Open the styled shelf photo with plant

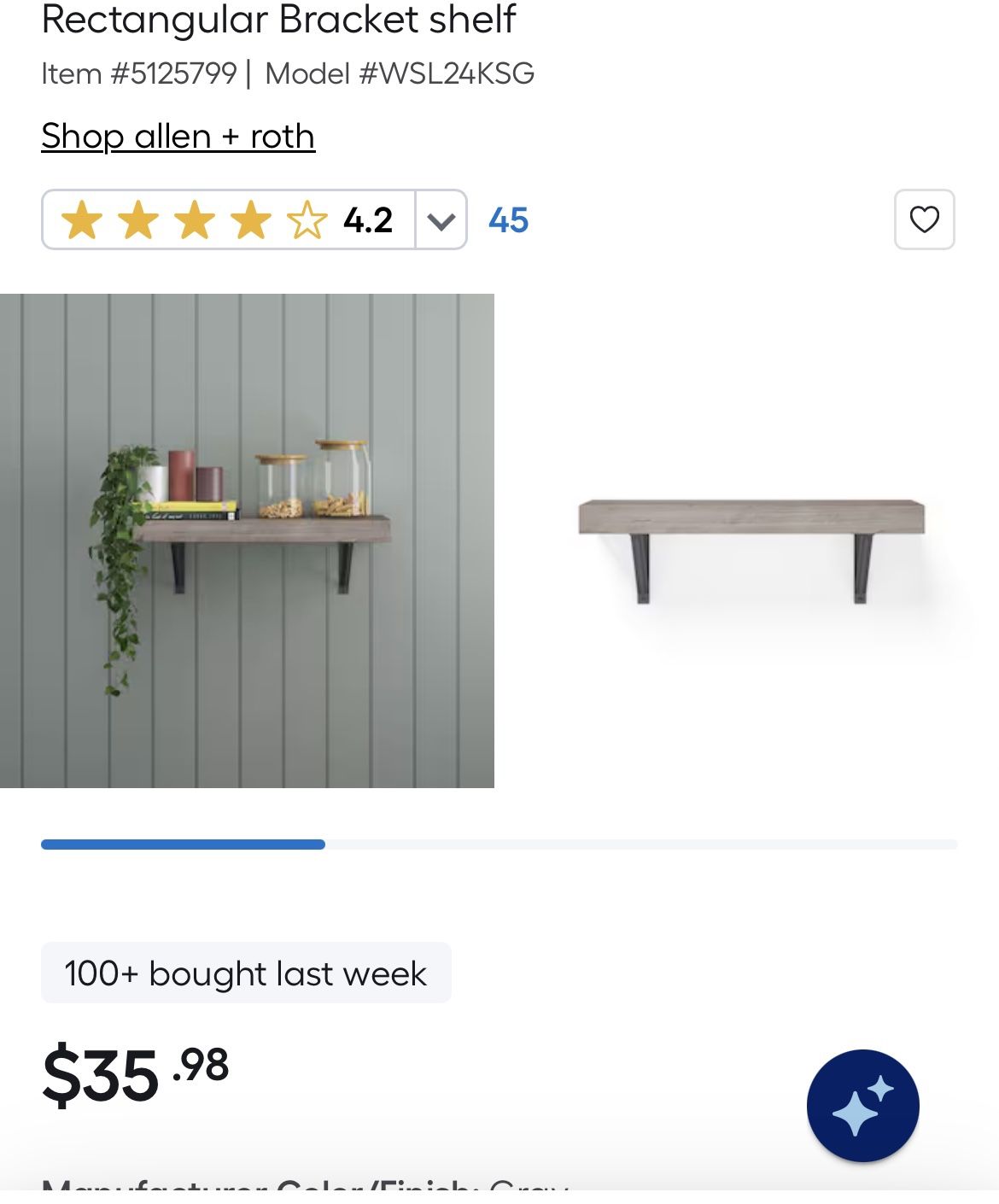click(x=247, y=541)
